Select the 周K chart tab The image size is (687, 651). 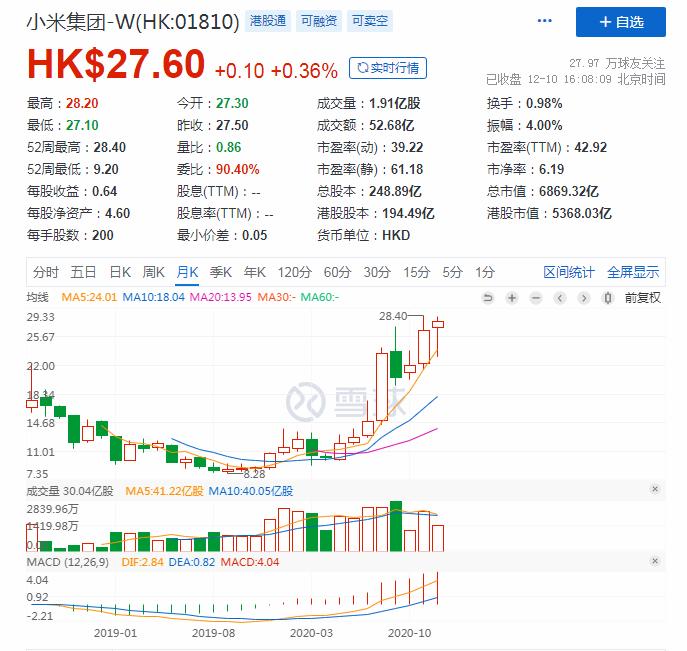pos(153,272)
